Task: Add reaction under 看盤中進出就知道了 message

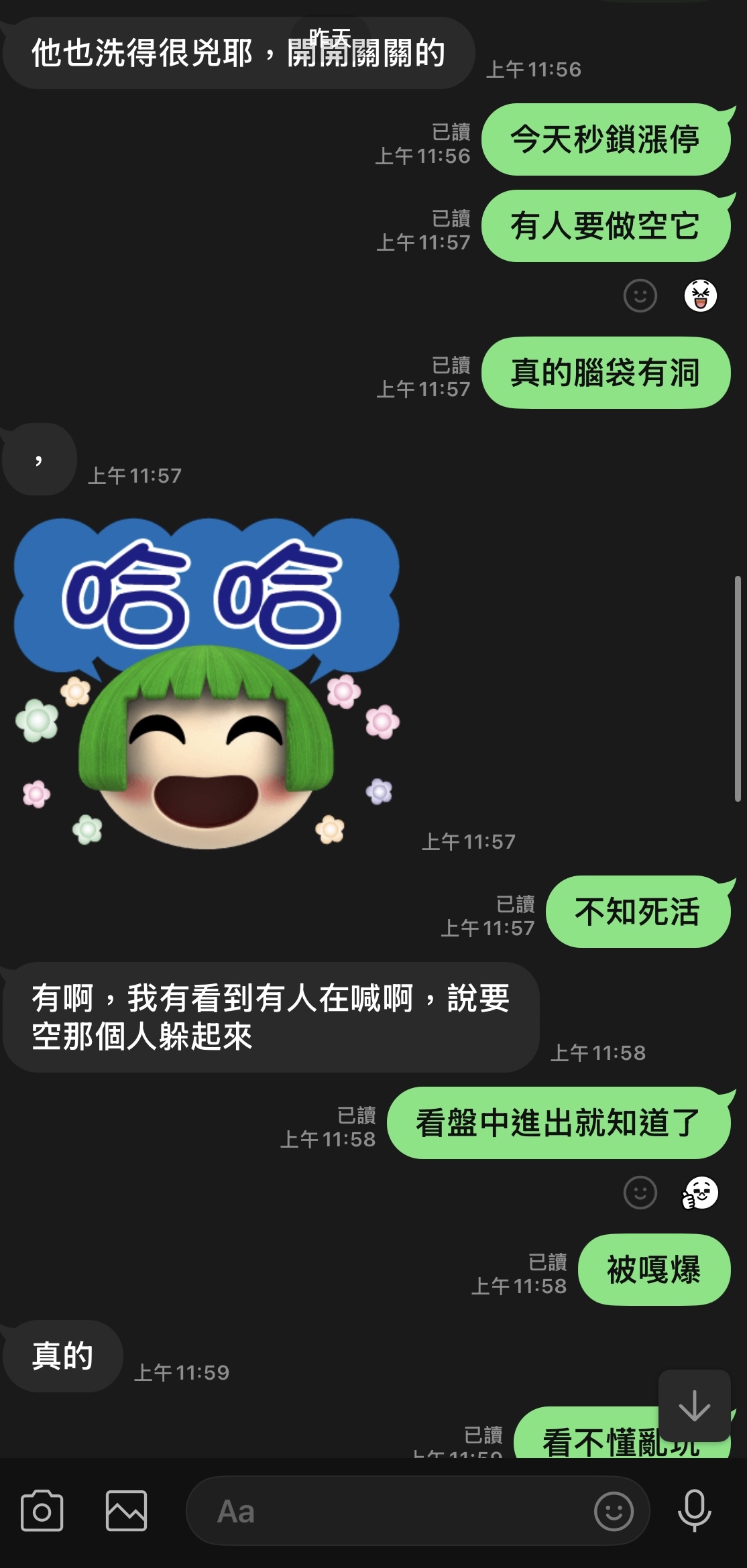Action: point(640,1193)
